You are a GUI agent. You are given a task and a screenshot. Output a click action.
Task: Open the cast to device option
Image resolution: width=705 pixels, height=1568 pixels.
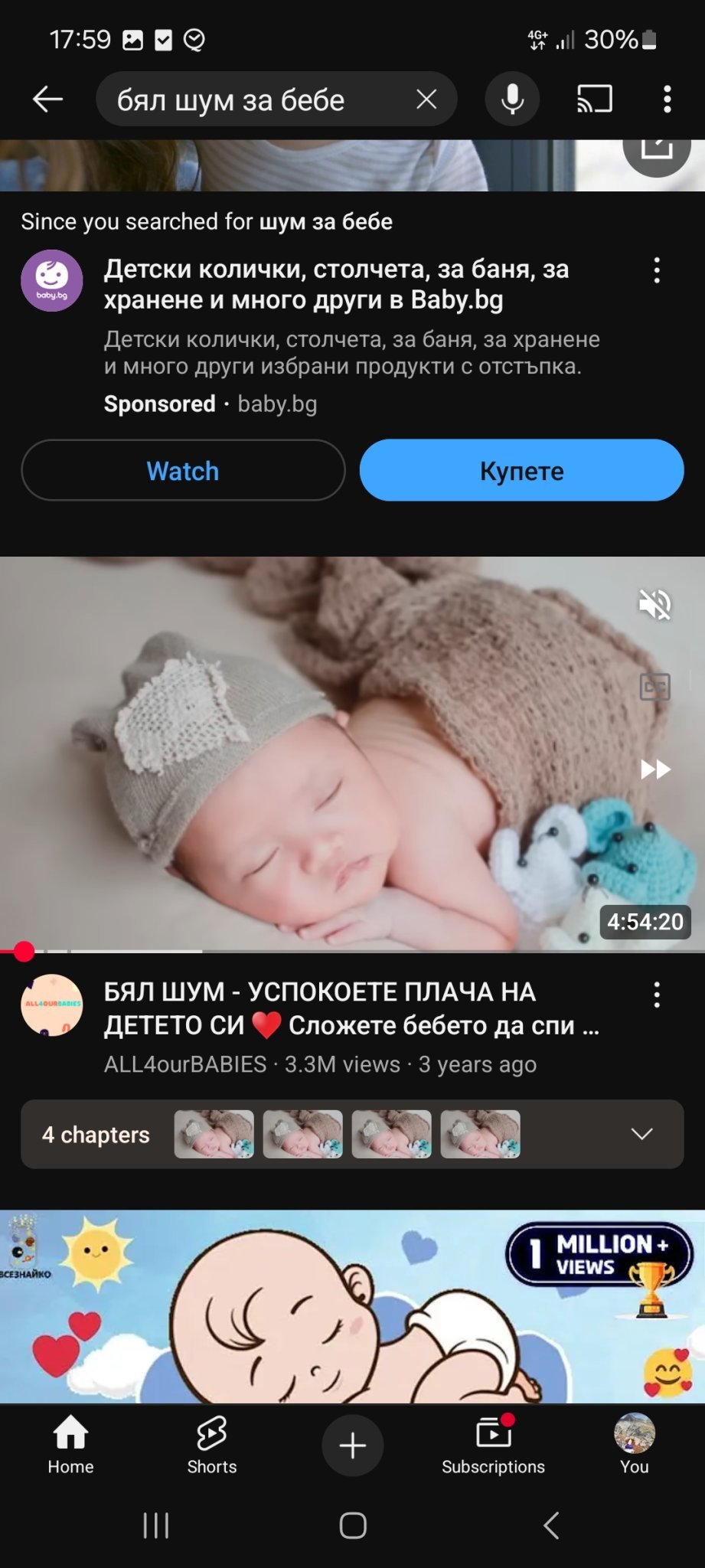[594, 99]
